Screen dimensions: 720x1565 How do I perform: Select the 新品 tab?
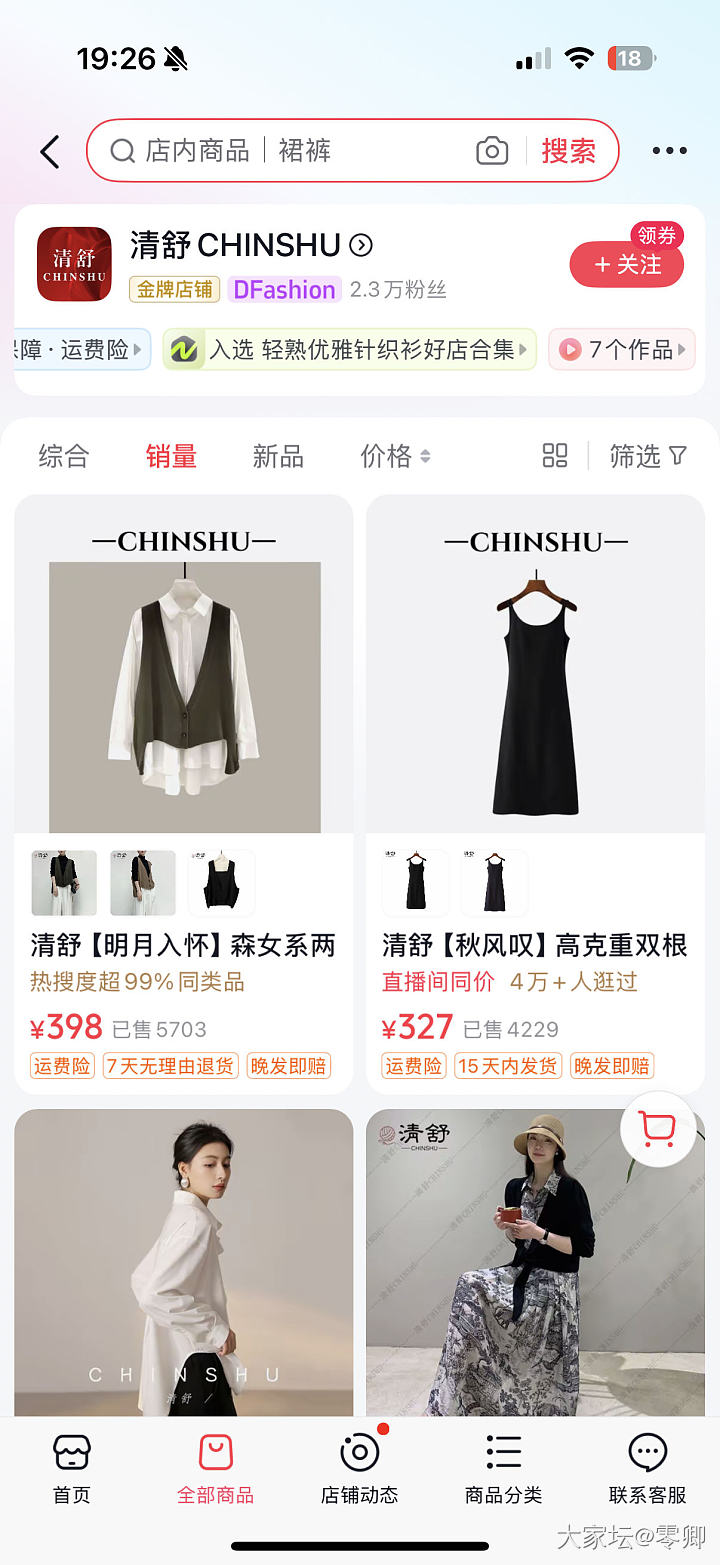[278, 457]
